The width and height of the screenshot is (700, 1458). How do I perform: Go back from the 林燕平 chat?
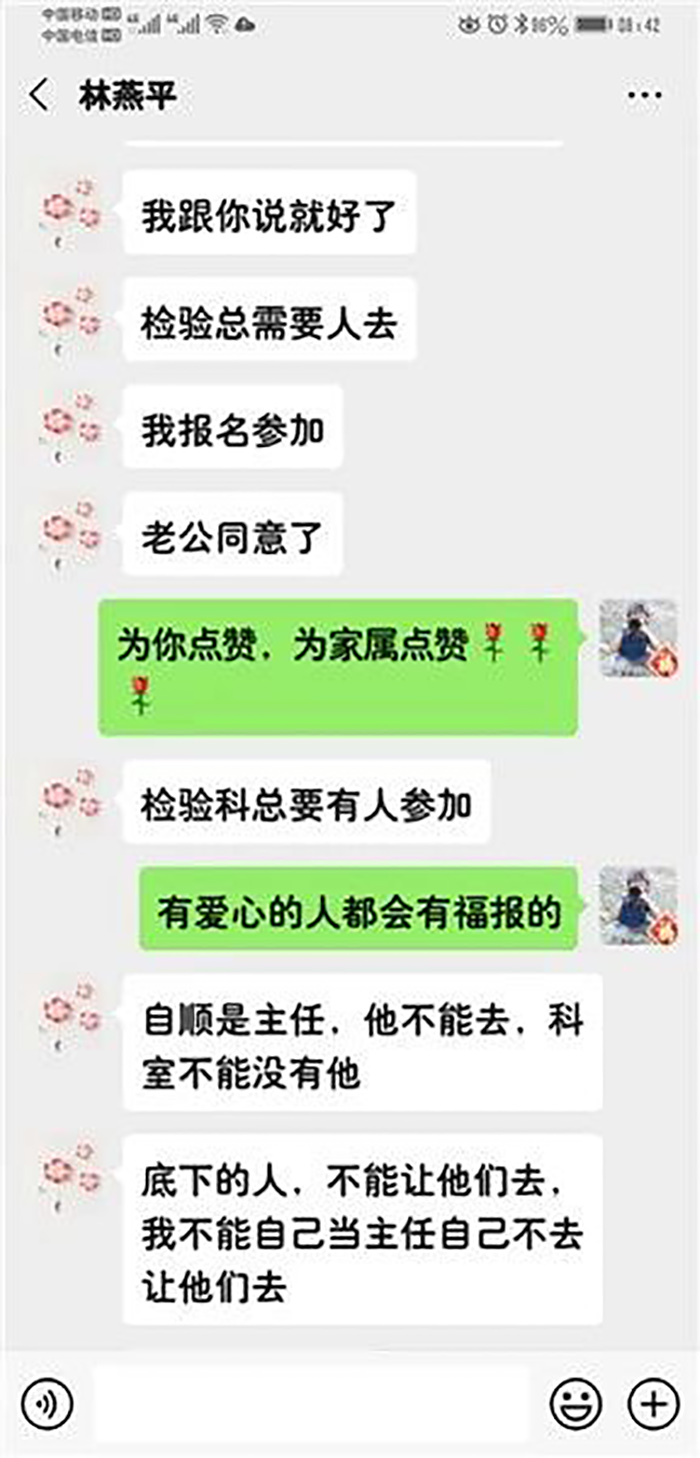point(39,96)
